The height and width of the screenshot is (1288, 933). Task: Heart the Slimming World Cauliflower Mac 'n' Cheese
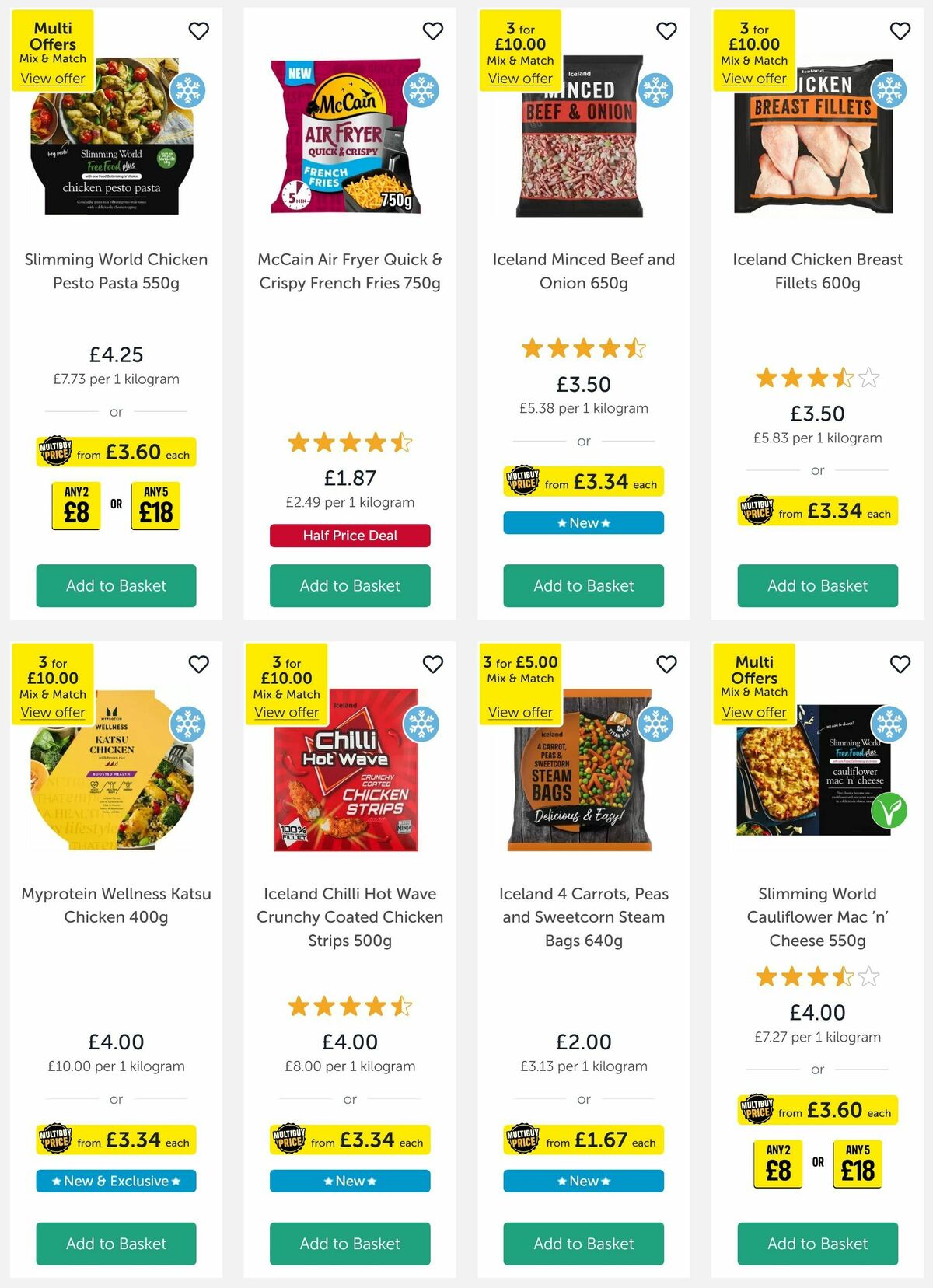[900, 665]
